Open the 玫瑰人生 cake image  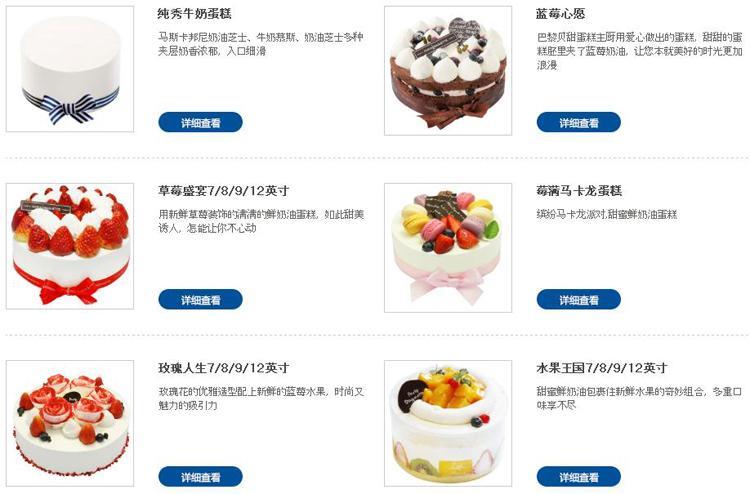click(70, 423)
